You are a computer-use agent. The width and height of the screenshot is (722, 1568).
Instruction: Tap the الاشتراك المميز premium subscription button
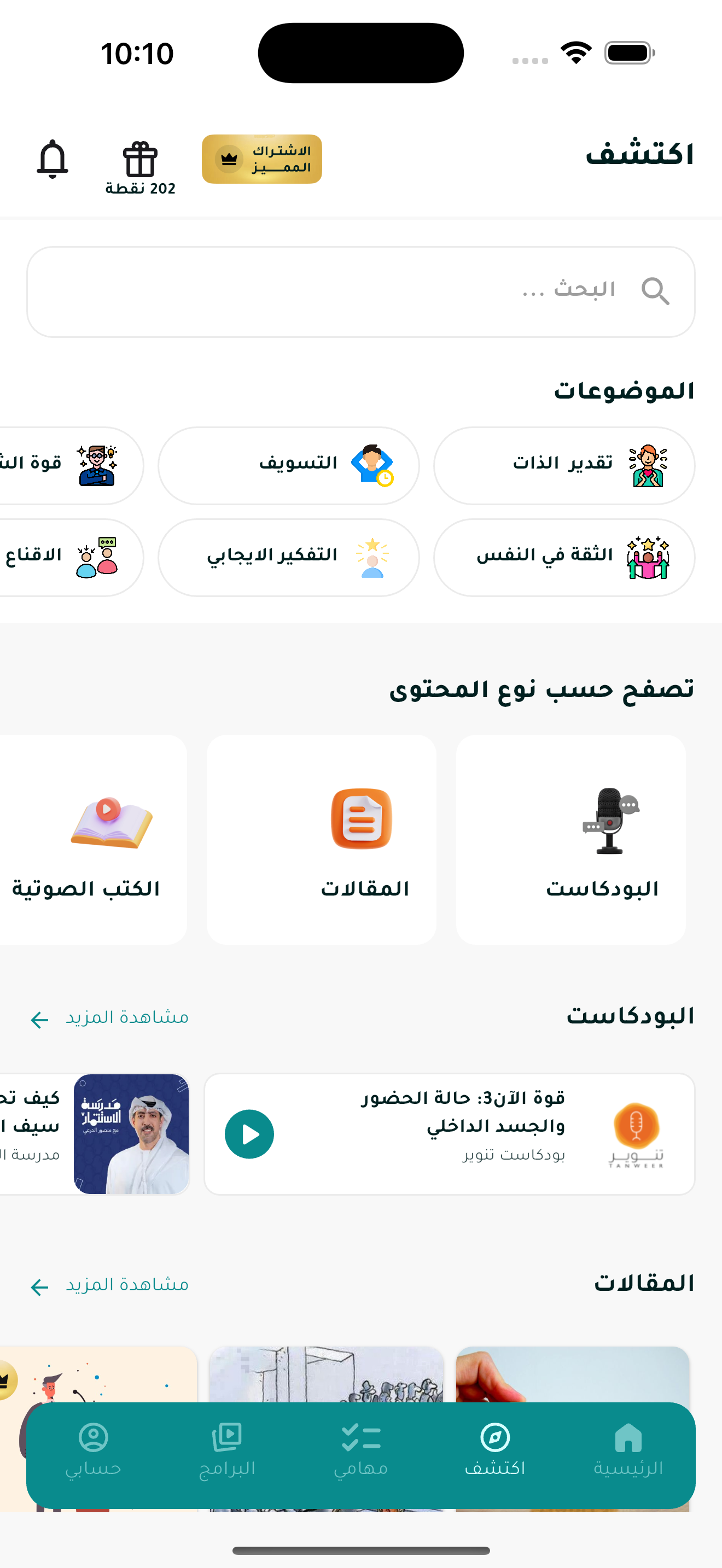262,160
